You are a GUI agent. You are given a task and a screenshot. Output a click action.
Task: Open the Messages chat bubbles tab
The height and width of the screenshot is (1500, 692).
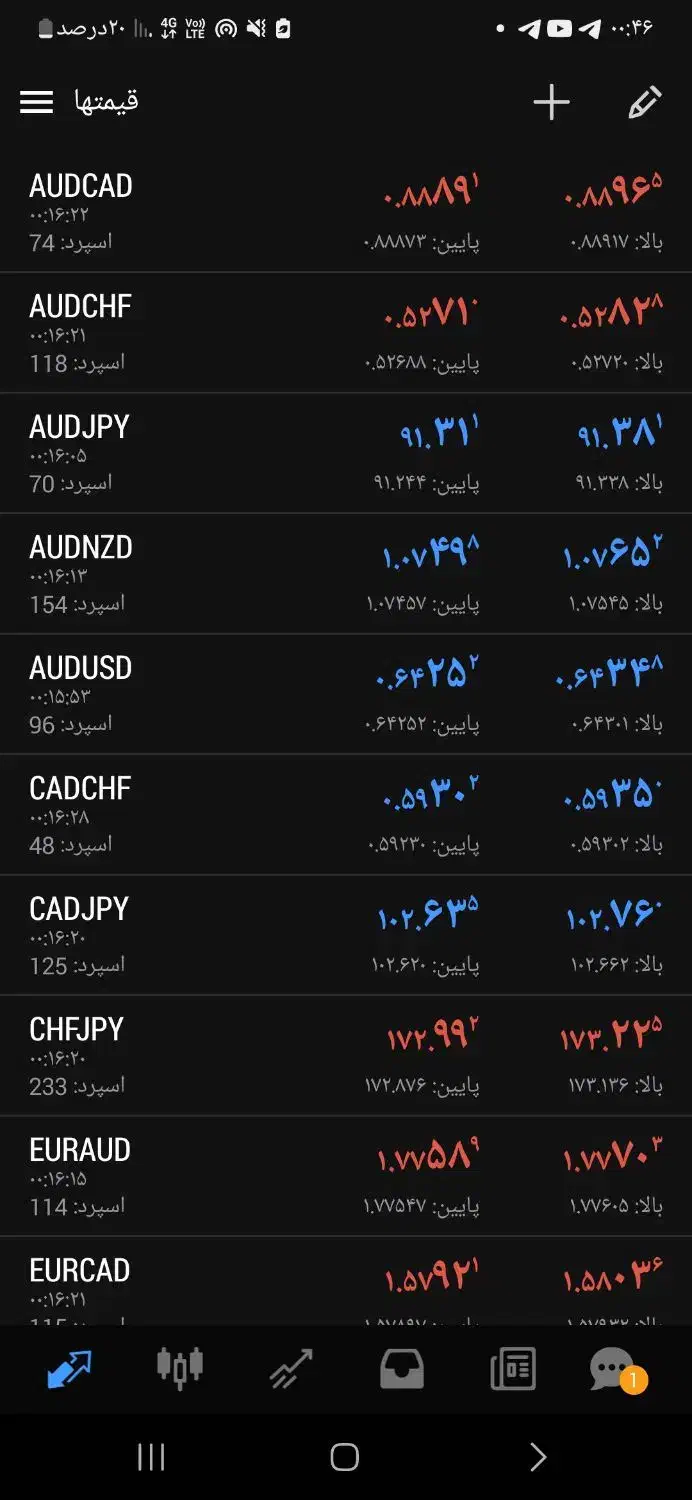click(x=614, y=1369)
